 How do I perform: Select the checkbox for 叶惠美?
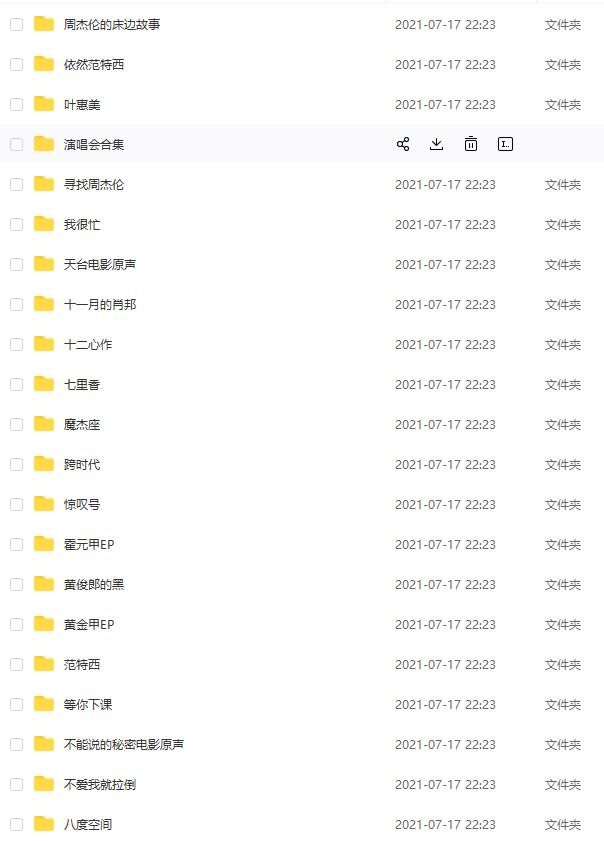pos(16,104)
